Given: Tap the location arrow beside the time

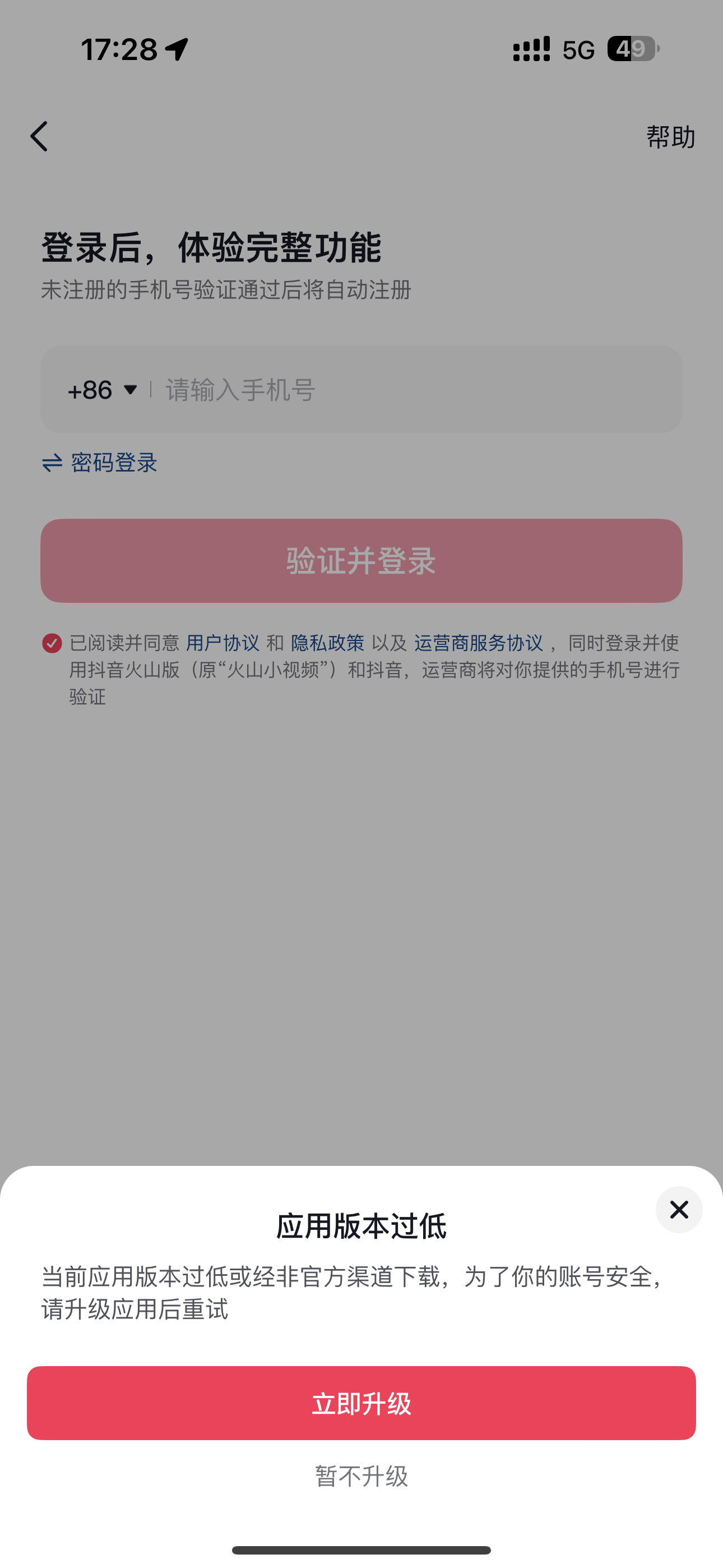Looking at the screenshot, I should [175, 49].
